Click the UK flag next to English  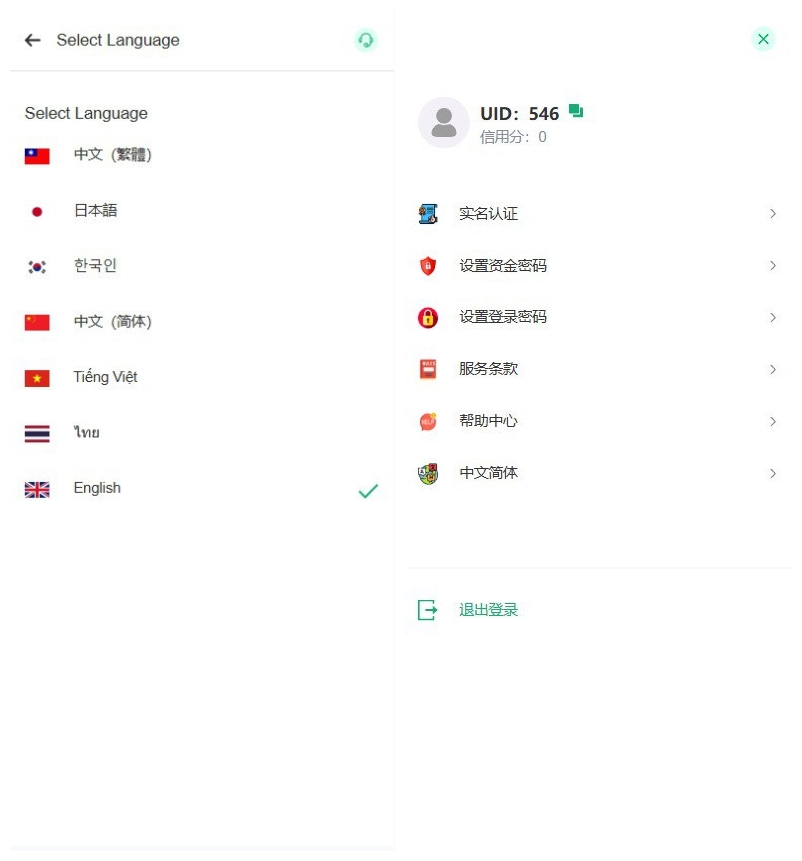pyautogui.click(x=34, y=488)
